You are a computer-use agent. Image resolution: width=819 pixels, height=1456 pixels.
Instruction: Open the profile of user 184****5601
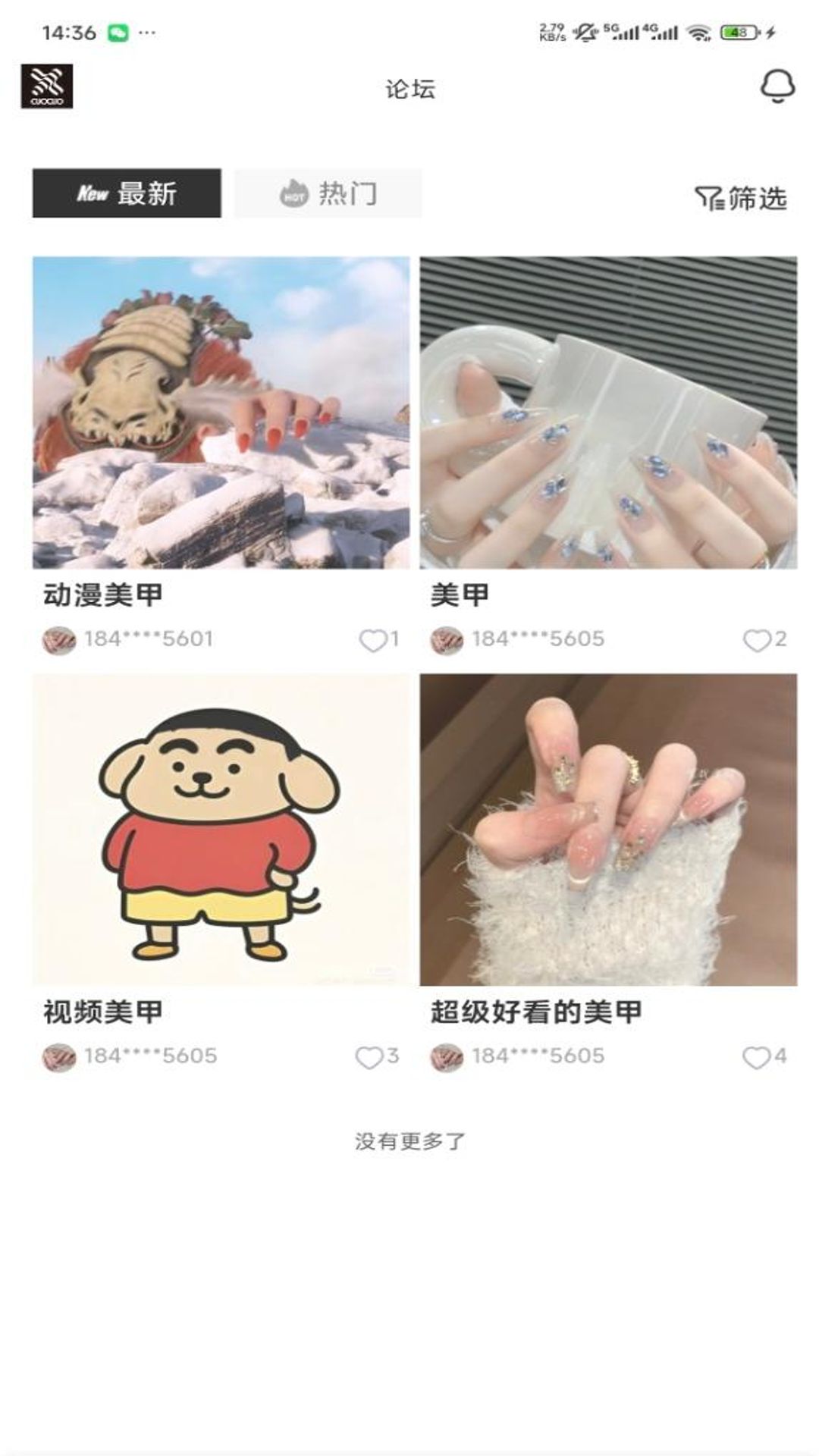click(59, 641)
